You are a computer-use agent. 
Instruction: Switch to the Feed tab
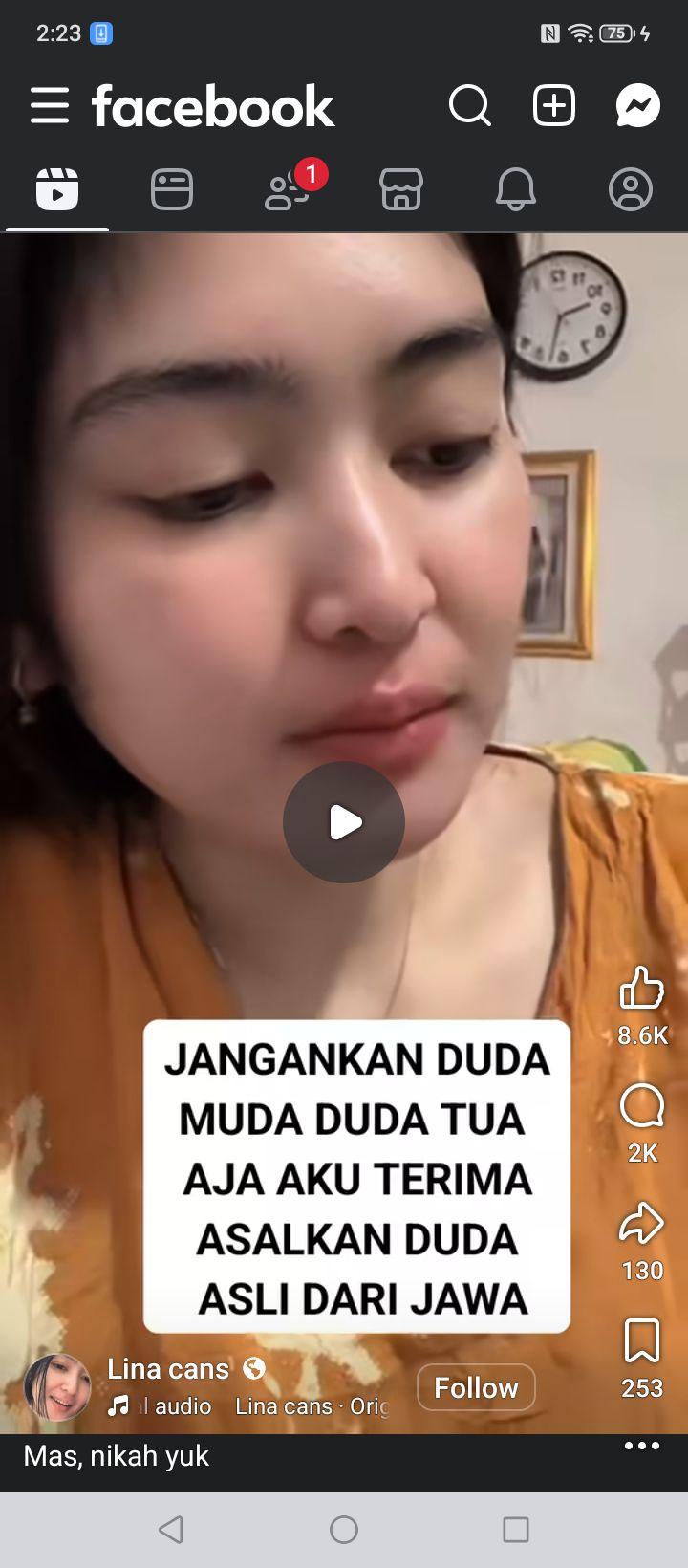tap(172, 189)
